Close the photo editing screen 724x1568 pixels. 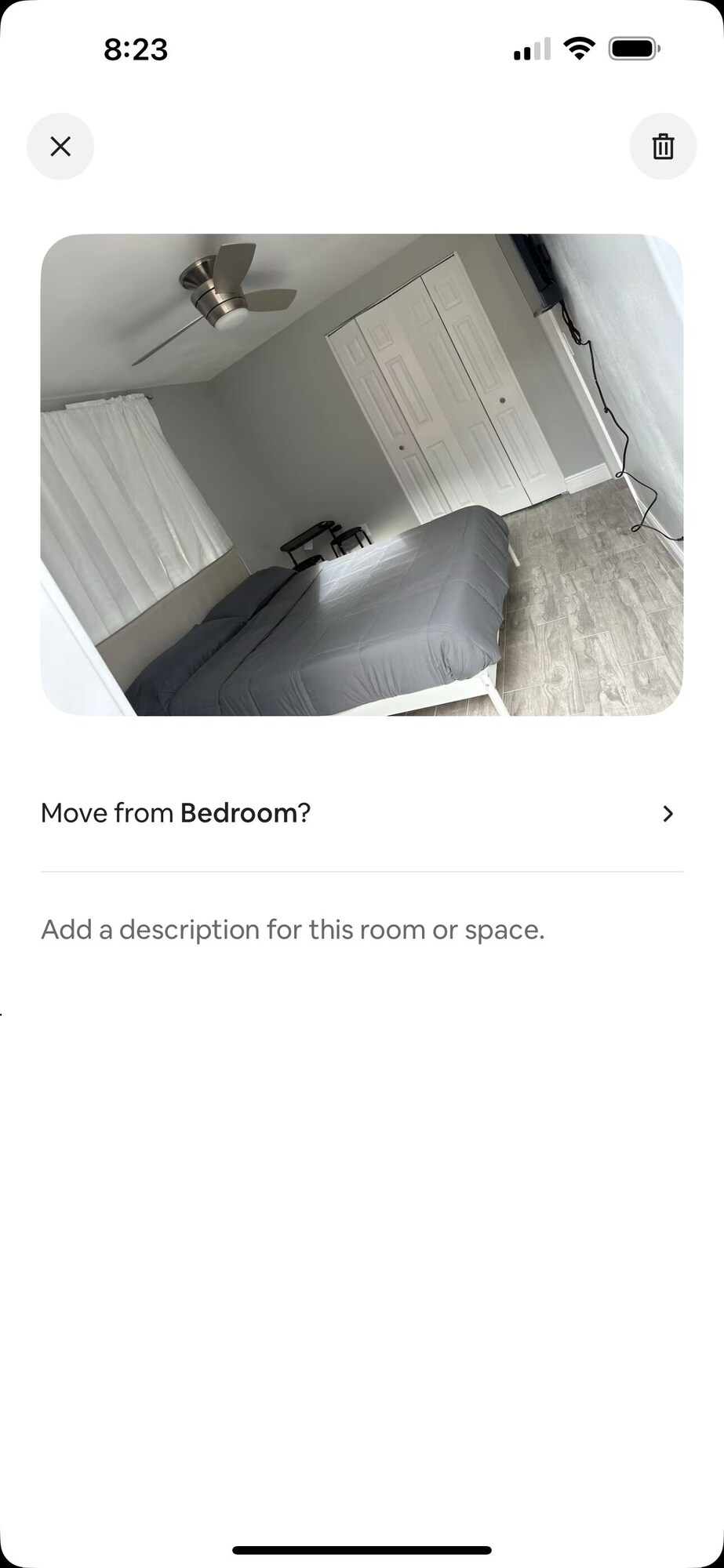pos(60,147)
